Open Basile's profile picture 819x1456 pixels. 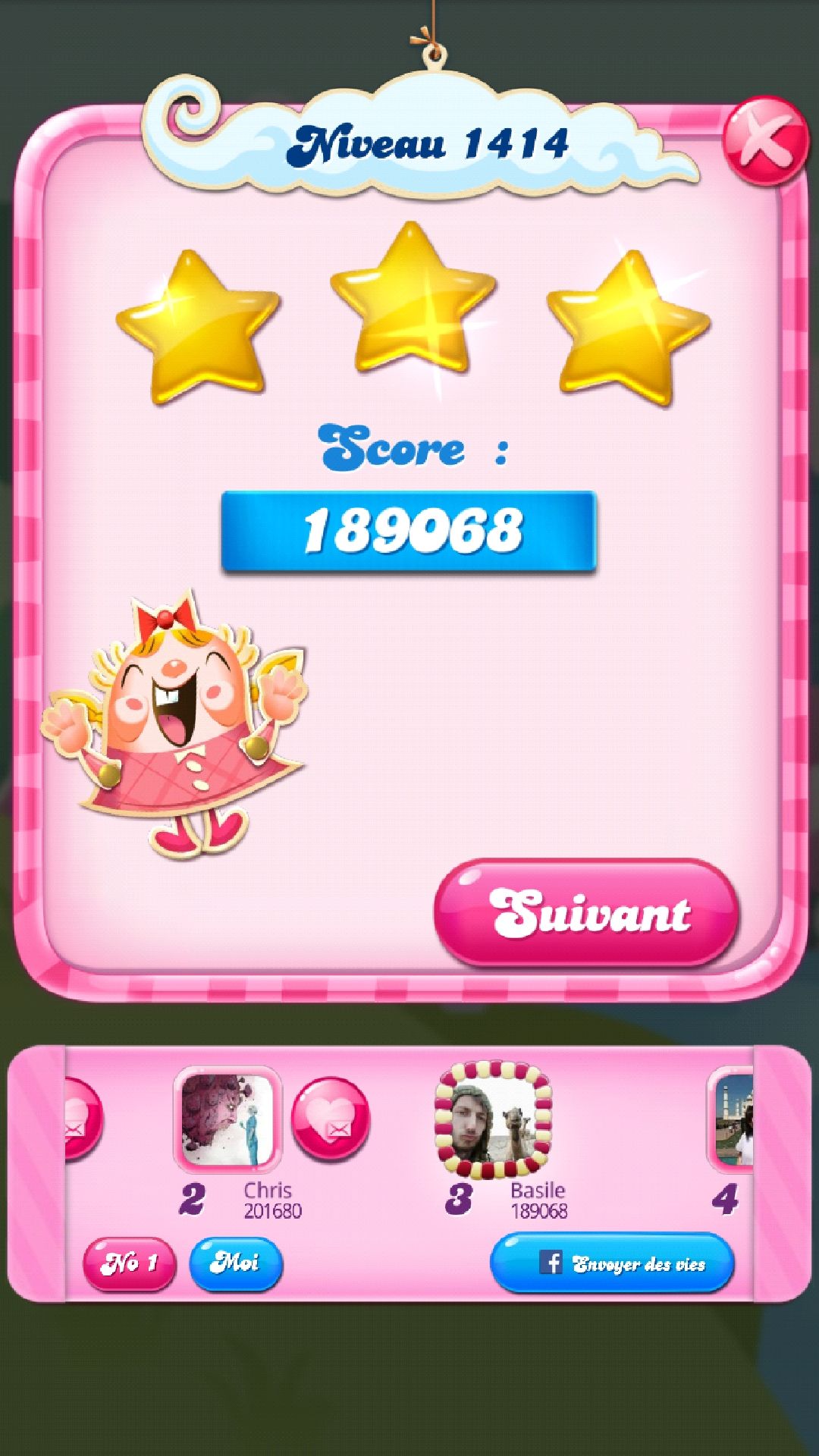coord(493,1119)
